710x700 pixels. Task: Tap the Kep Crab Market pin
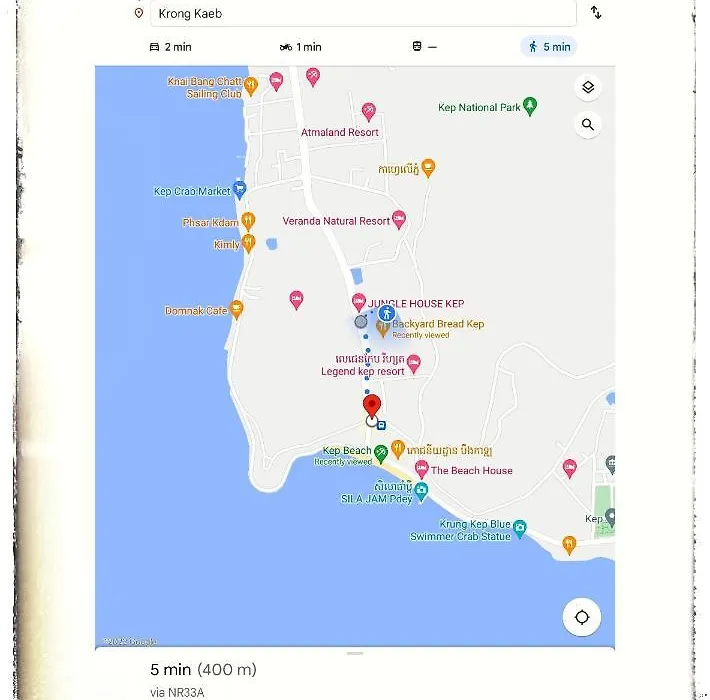pyautogui.click(x=239, y=190)
